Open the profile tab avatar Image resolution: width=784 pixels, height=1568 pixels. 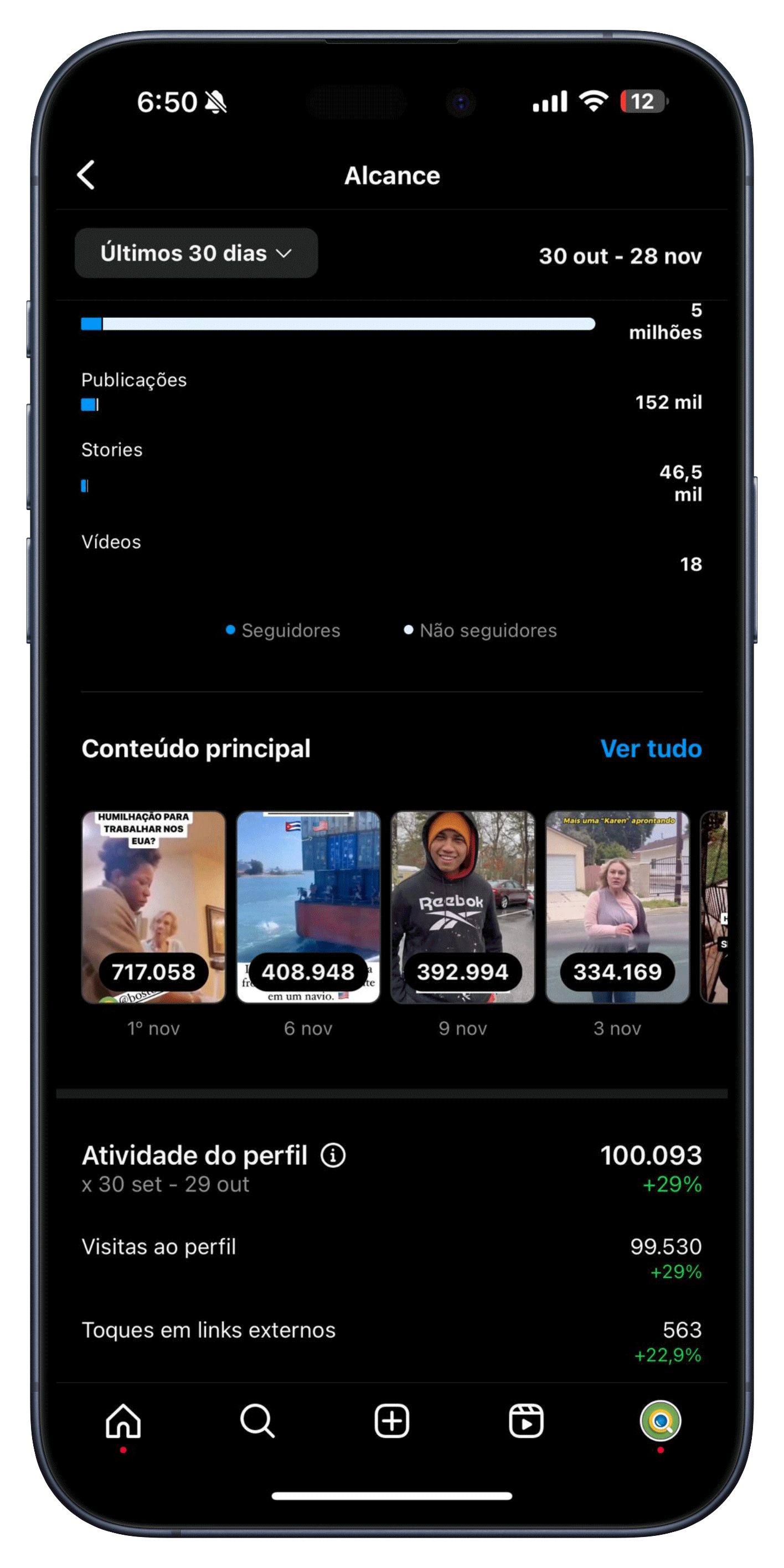click(661, 1421)
